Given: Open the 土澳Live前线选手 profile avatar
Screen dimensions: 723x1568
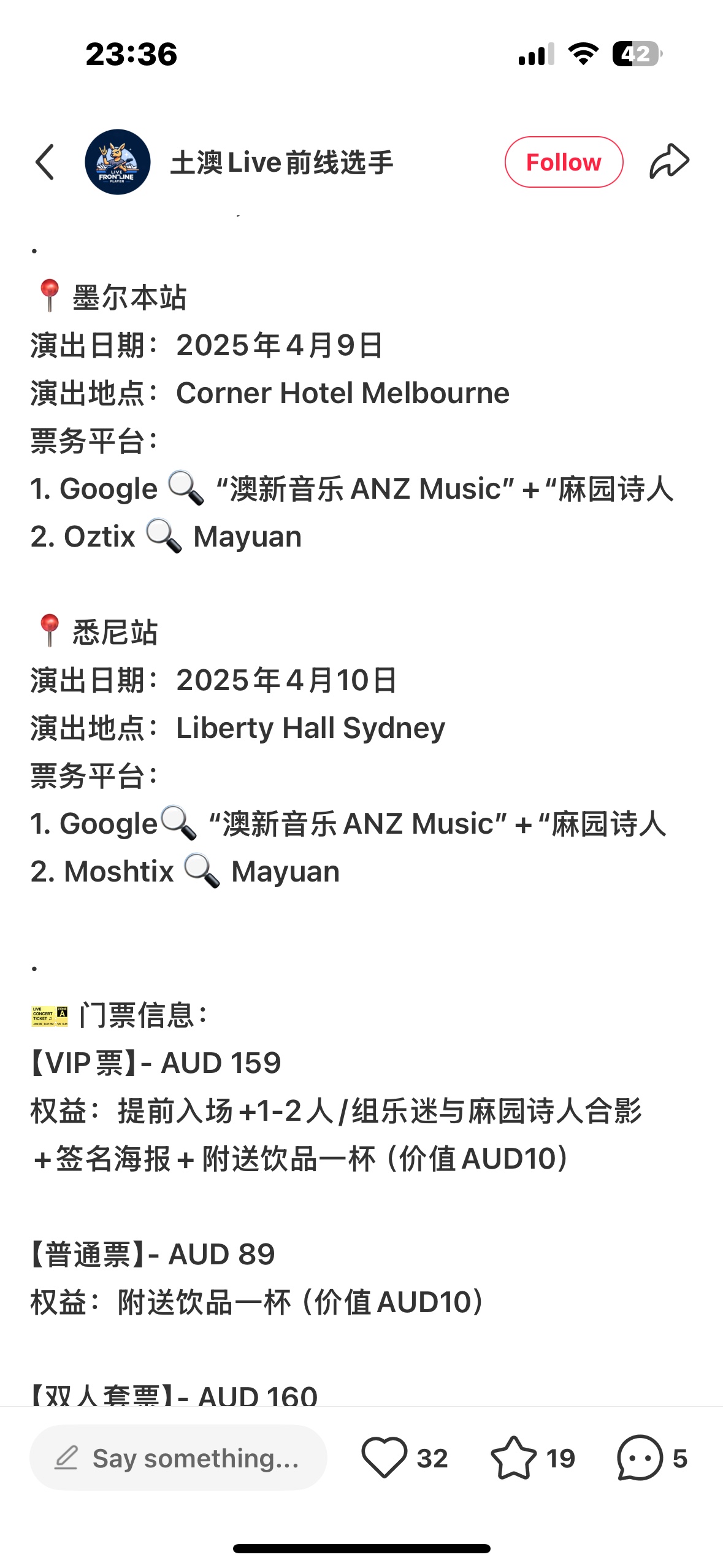Looking at the screenshot, I should [x=117, y=162].
